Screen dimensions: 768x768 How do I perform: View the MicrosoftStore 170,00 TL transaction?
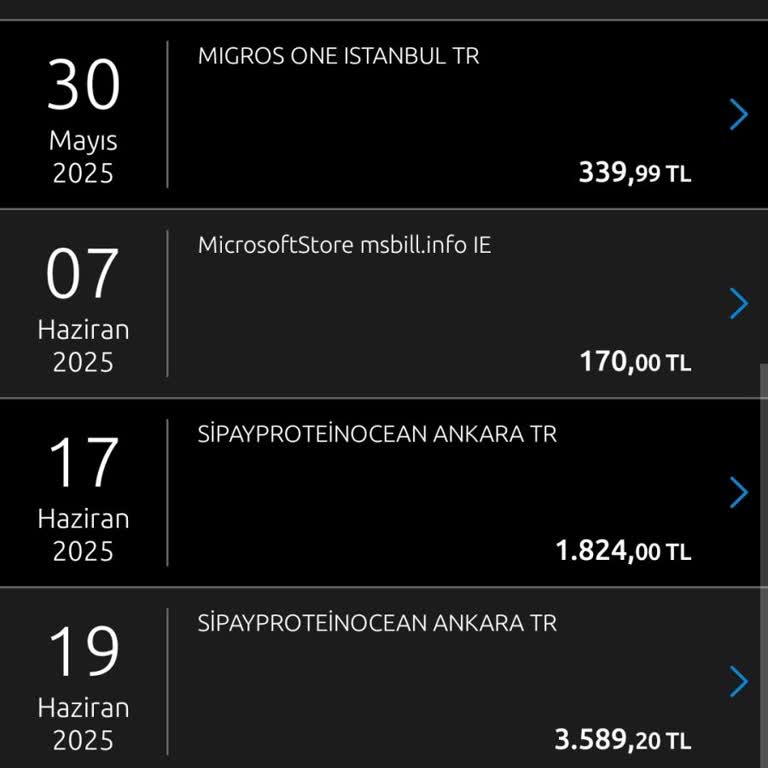738,303
